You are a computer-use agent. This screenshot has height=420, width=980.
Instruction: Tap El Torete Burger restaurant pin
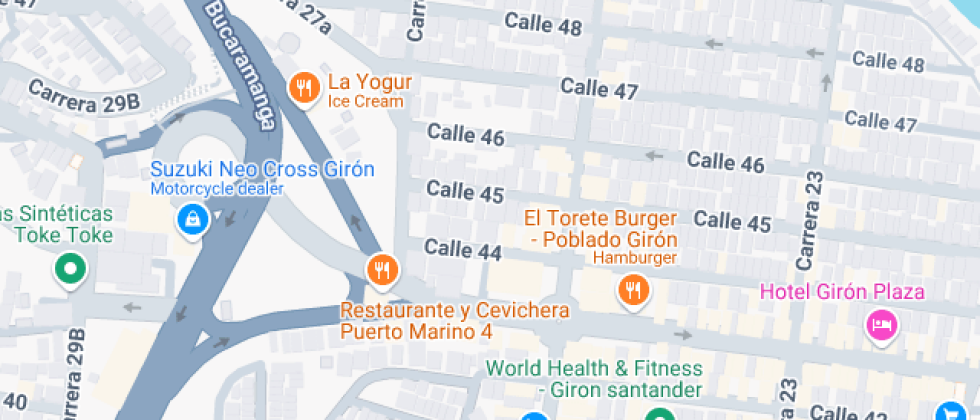coord(633,292)
